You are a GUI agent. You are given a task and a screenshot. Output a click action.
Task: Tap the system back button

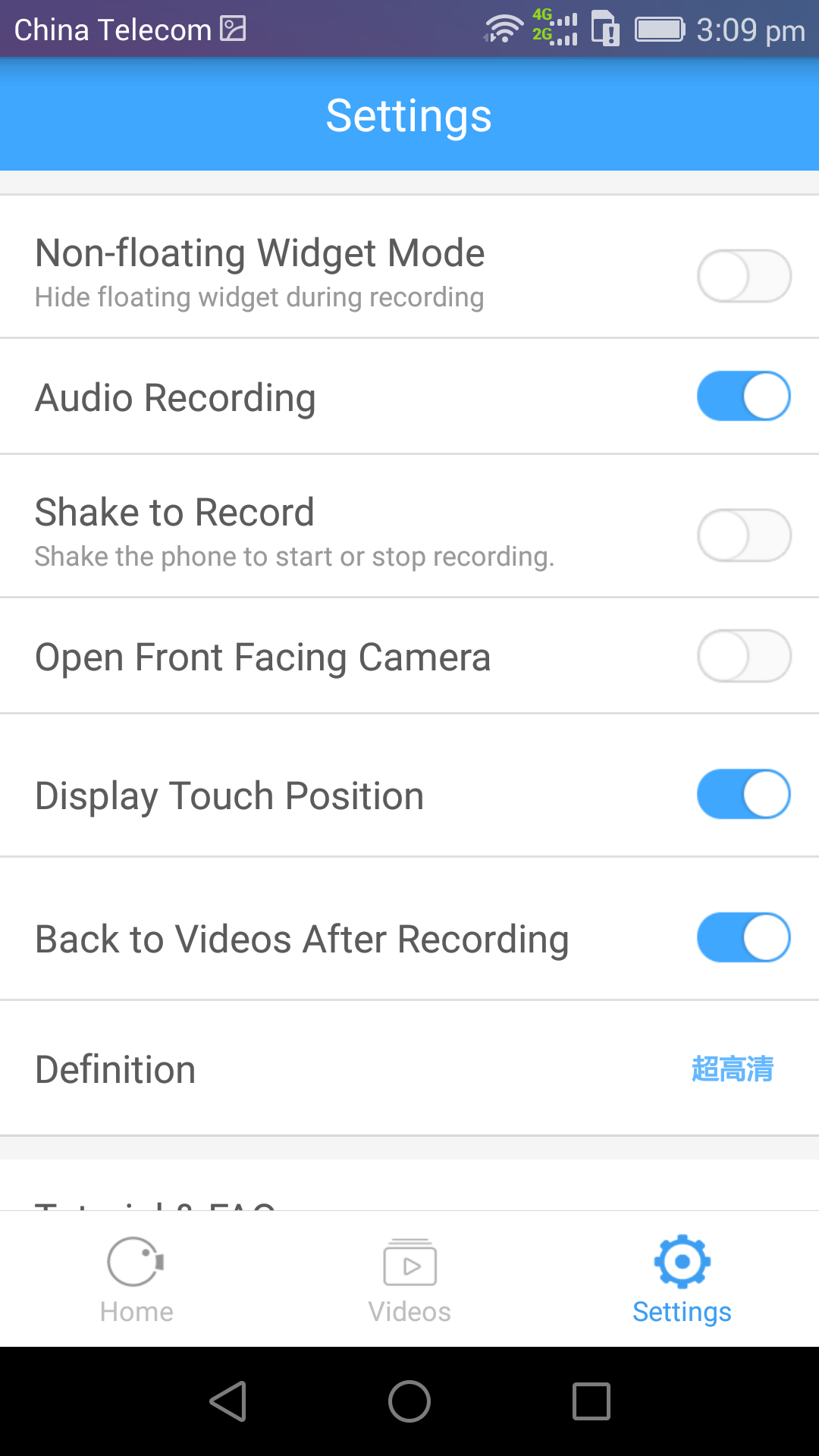[x=227, y=1401]
